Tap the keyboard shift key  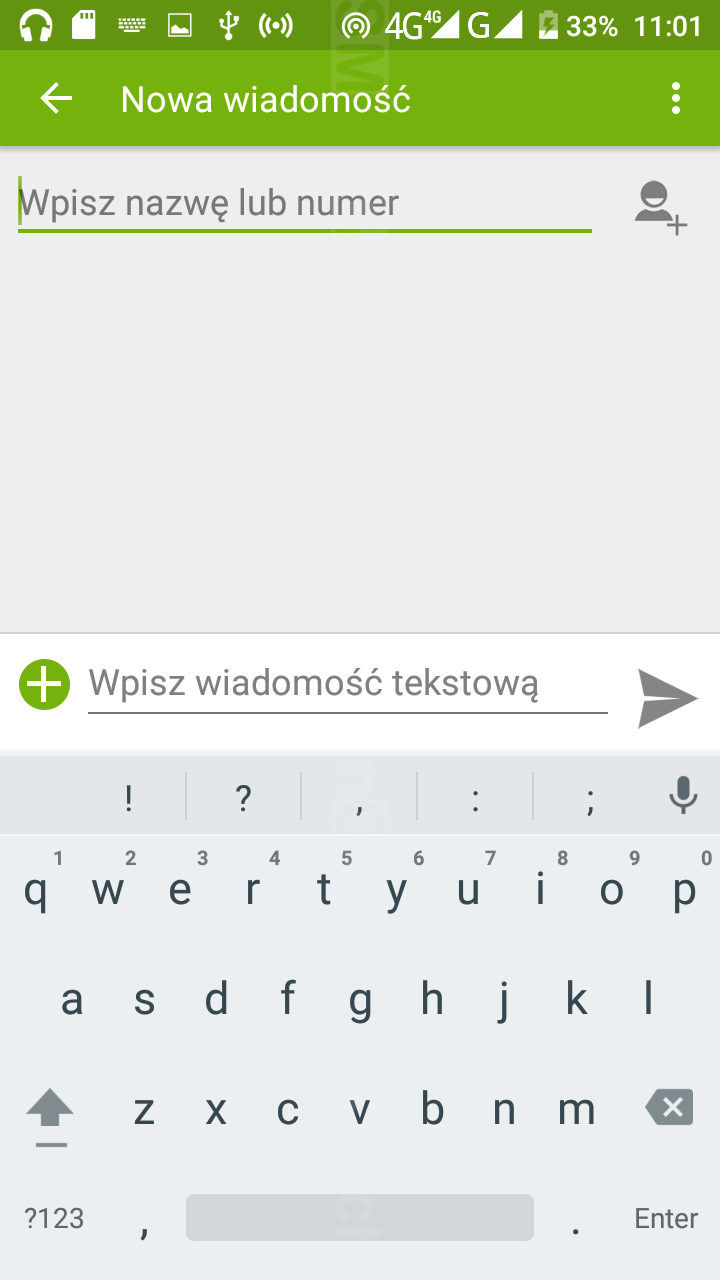50,1112
